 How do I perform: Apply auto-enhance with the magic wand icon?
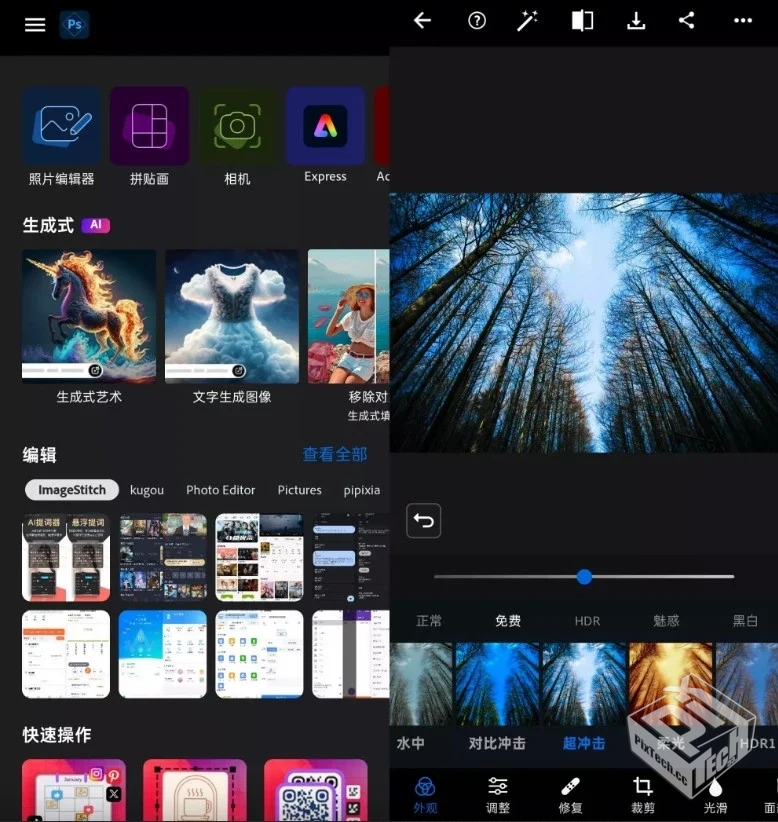tap(528, 20)
